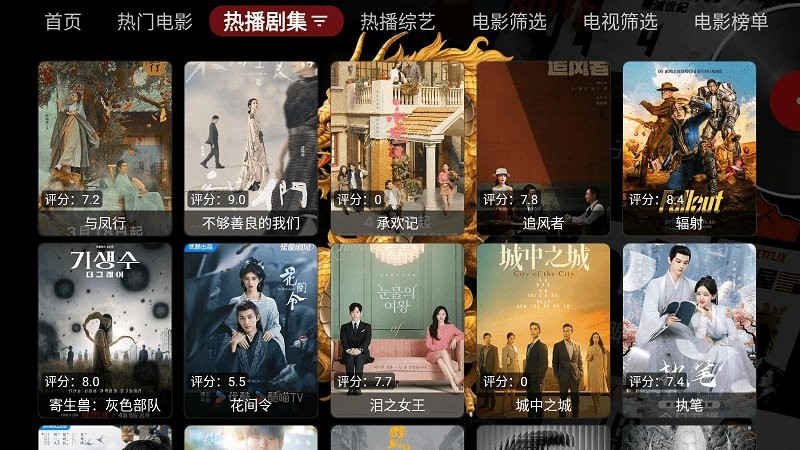Open 寄生兽：灰色部队 card
800x450 pixels.
click(x=105, y=330)
